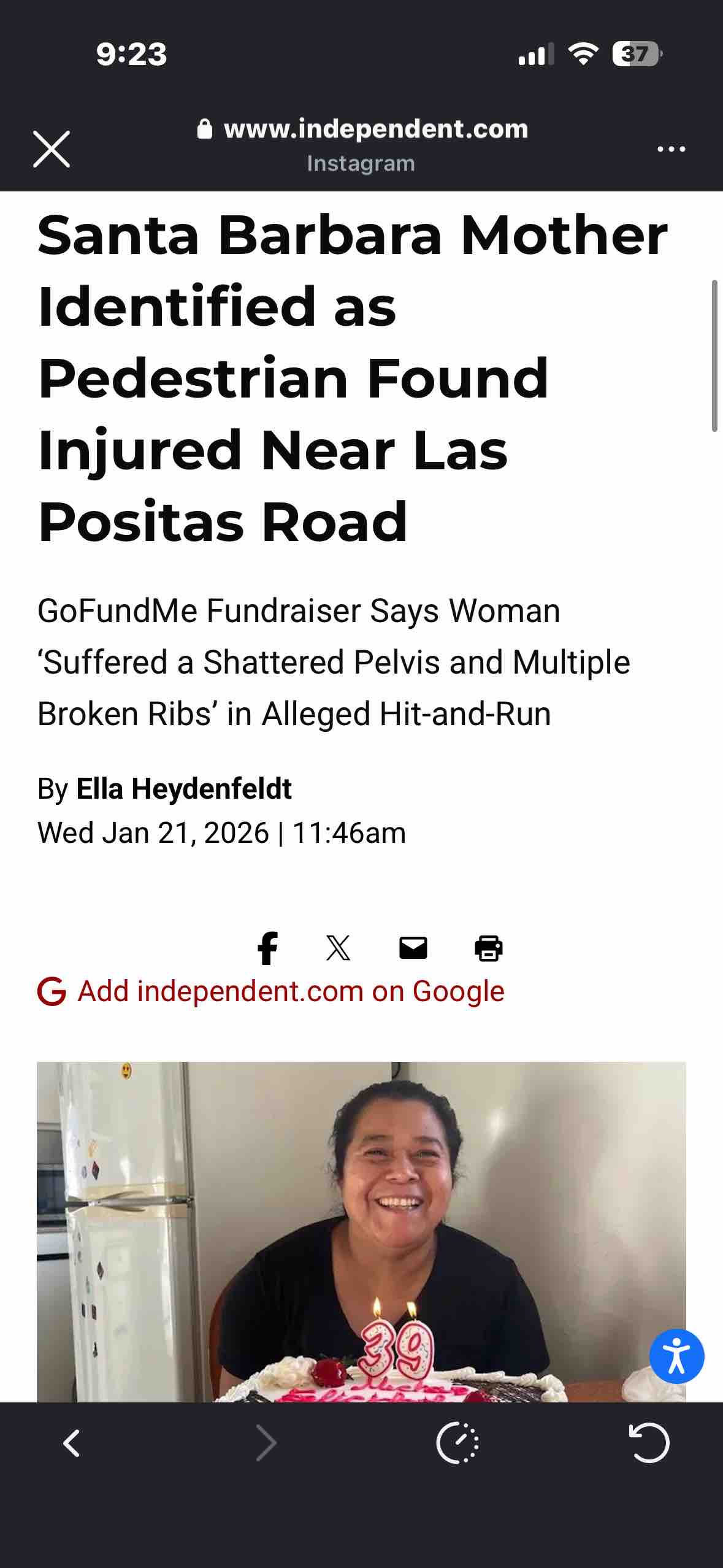723x1568 pixels.
Task: Share article on X
Action: pyautogui.click(x=338, y=948)
